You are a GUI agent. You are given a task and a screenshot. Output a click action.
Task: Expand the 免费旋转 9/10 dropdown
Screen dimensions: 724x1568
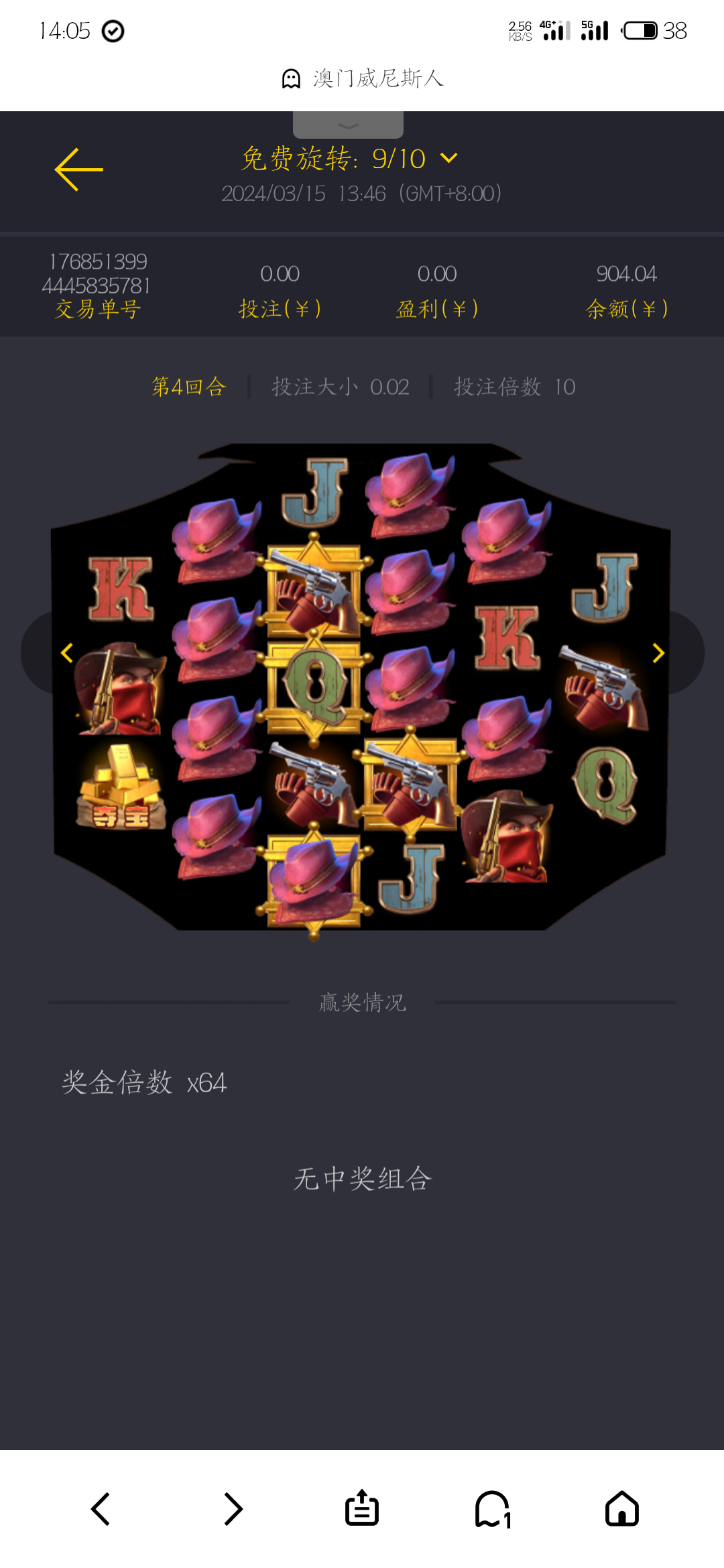click(x=448, y=158)
